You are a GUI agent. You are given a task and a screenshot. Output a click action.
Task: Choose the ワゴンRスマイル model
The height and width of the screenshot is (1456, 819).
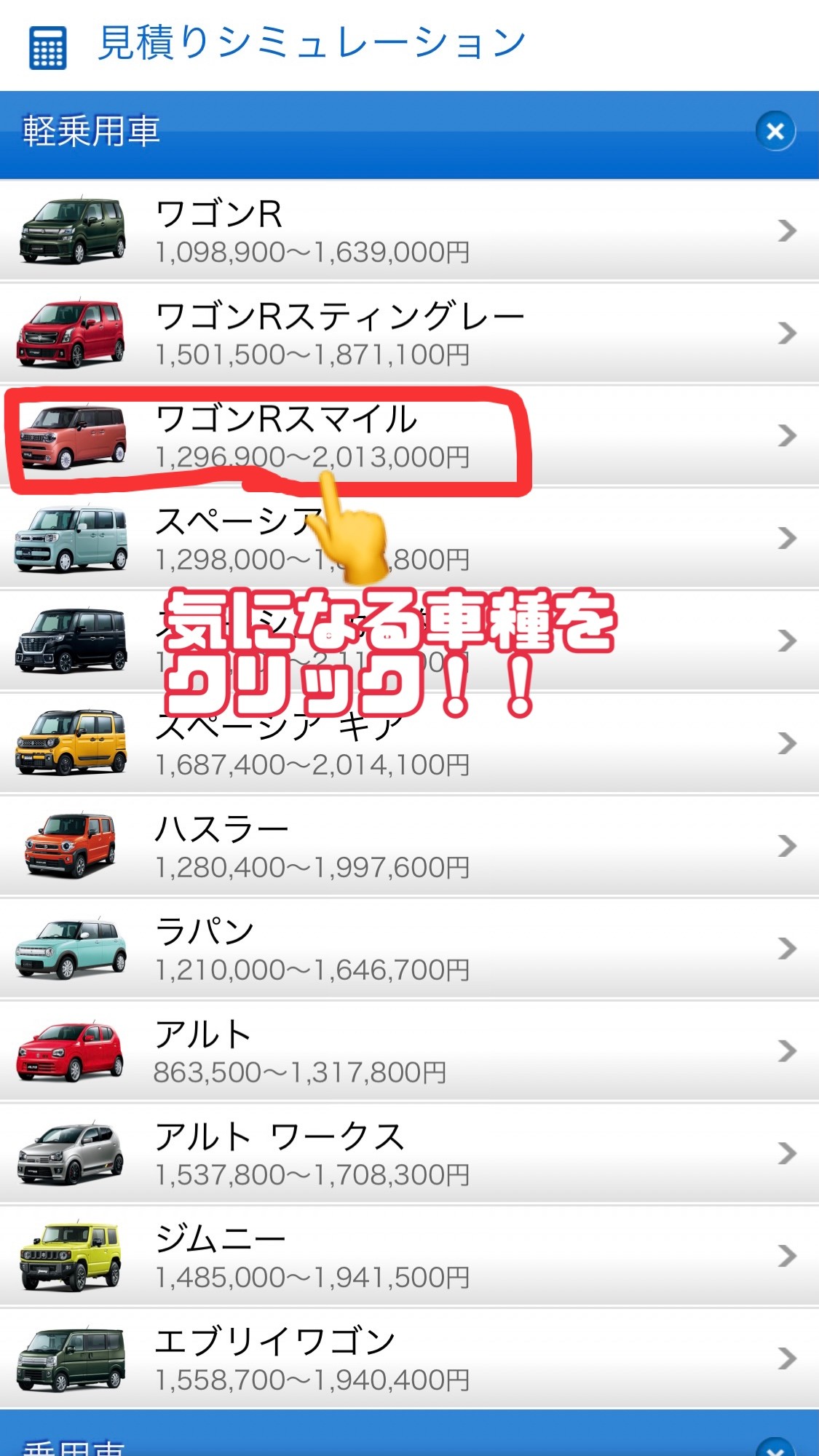tap(408, 436)
